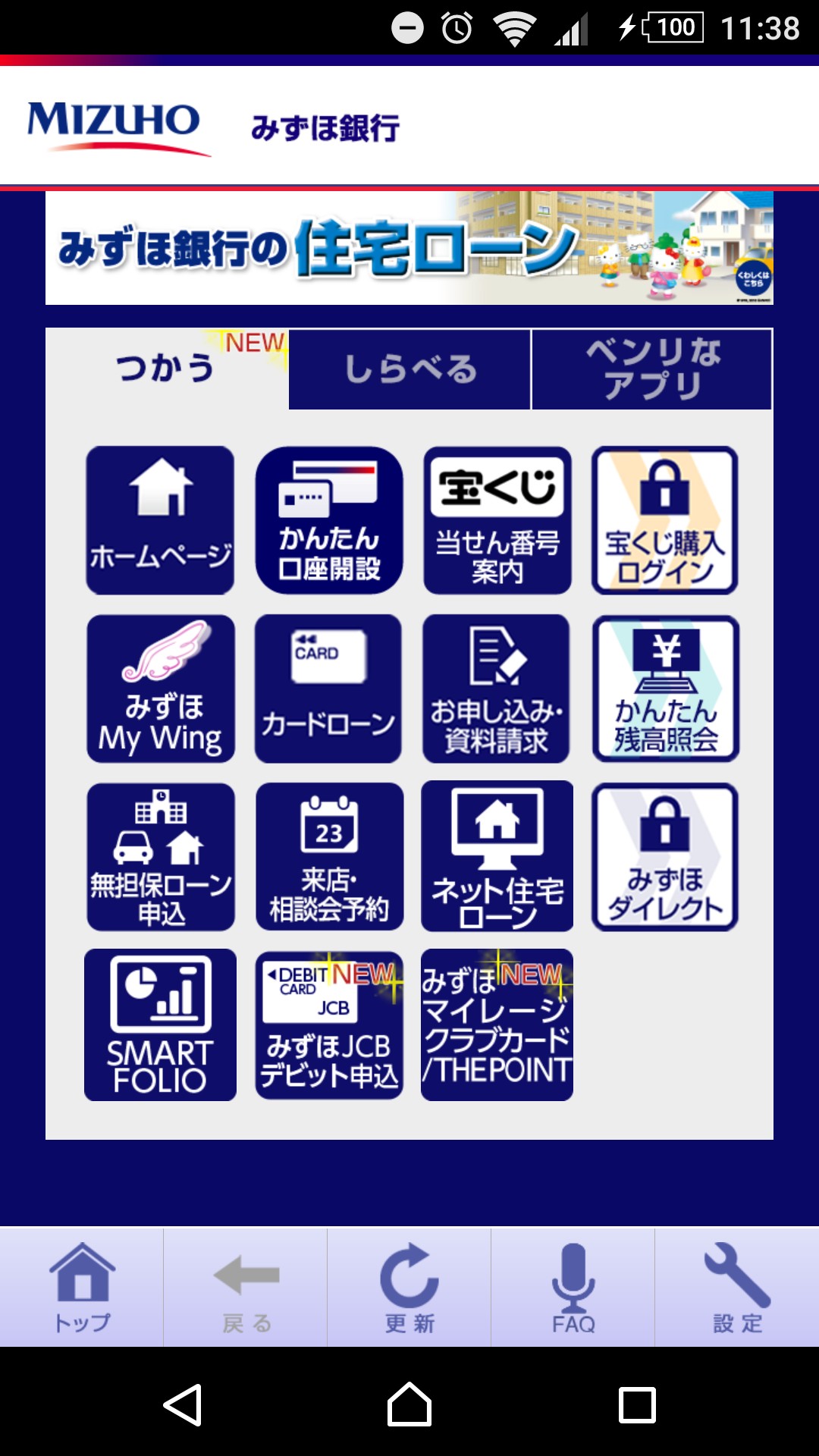This screenshot has width=819, height=1456.
Task: Tap the トップ home button in bottom bar
Action: pos(82,1288)
